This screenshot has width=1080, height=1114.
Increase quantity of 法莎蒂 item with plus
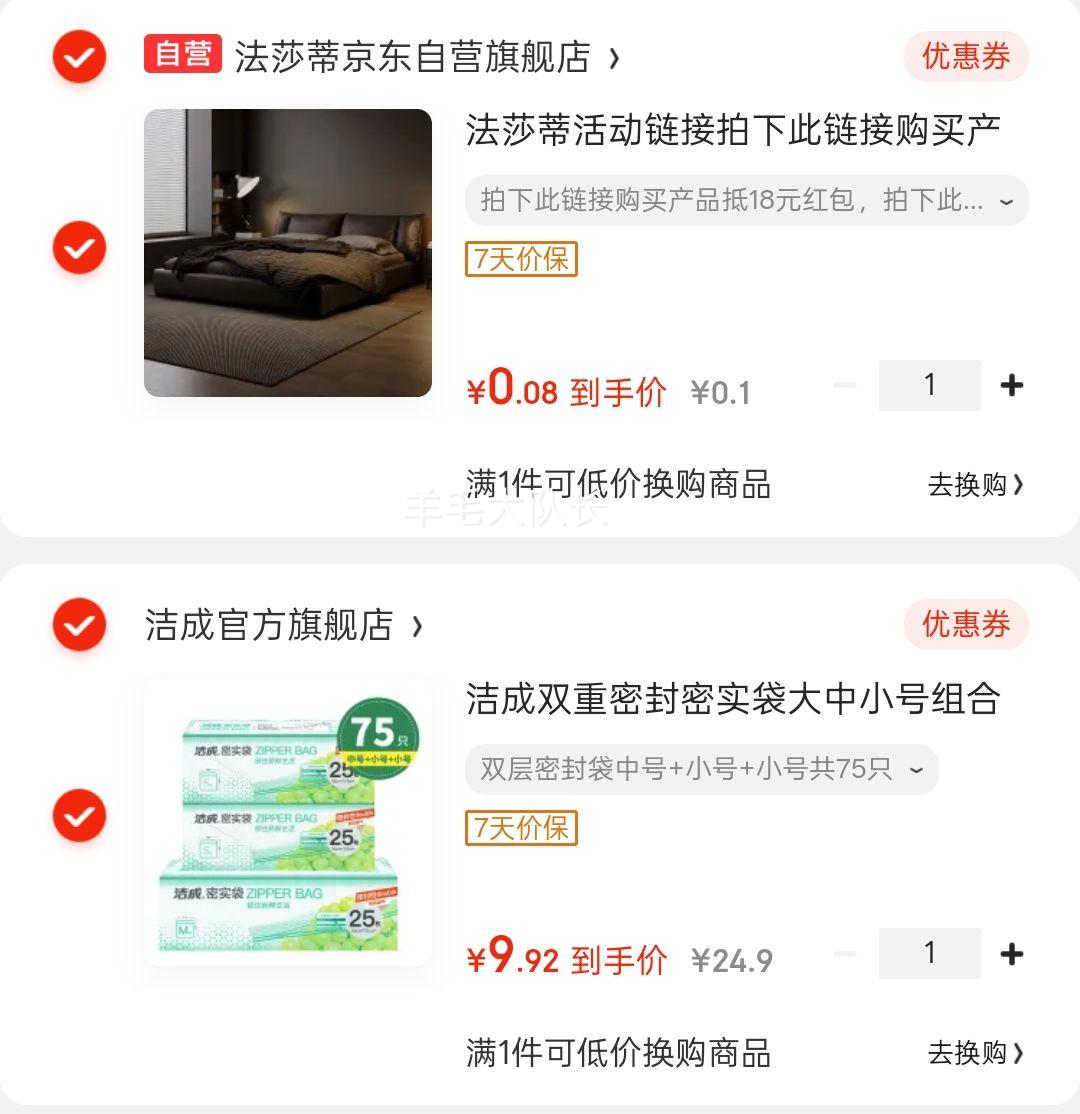point(1012,385)
